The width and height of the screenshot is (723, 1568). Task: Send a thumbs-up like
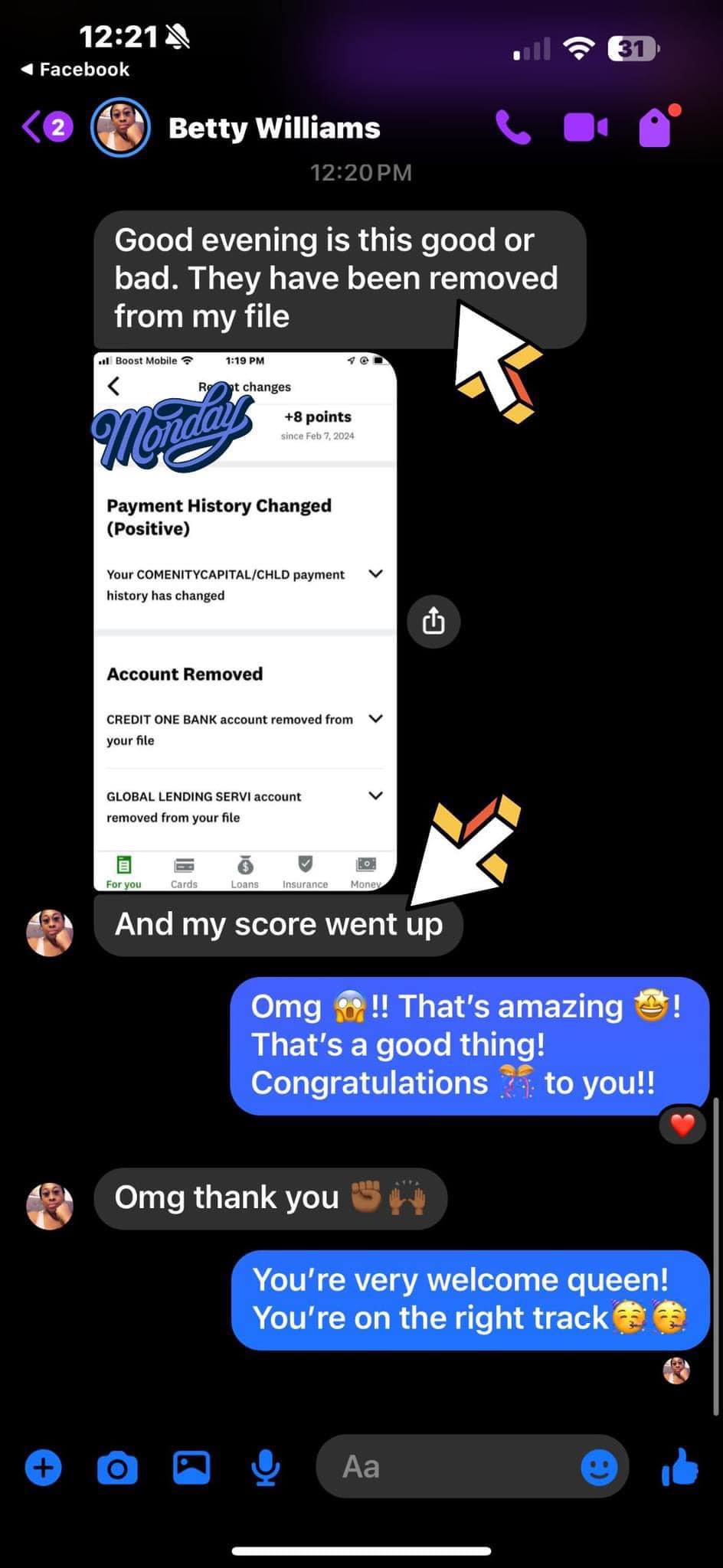[x=679, y=1468]
